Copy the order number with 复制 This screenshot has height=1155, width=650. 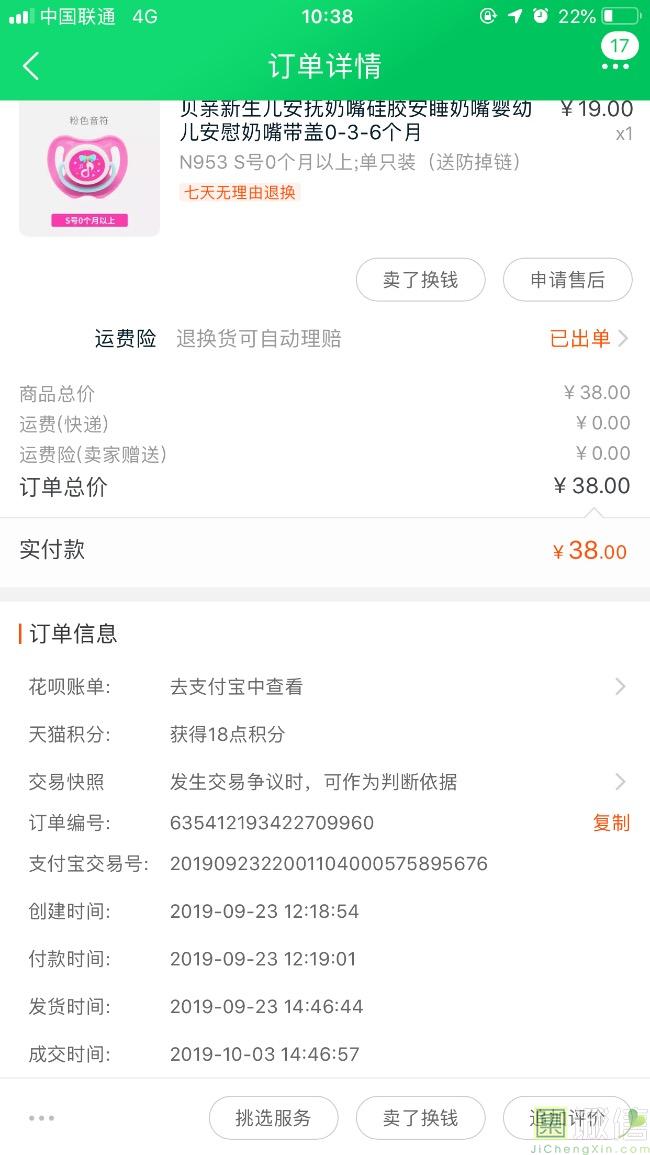pyautogui.click(x=612, y=823)
